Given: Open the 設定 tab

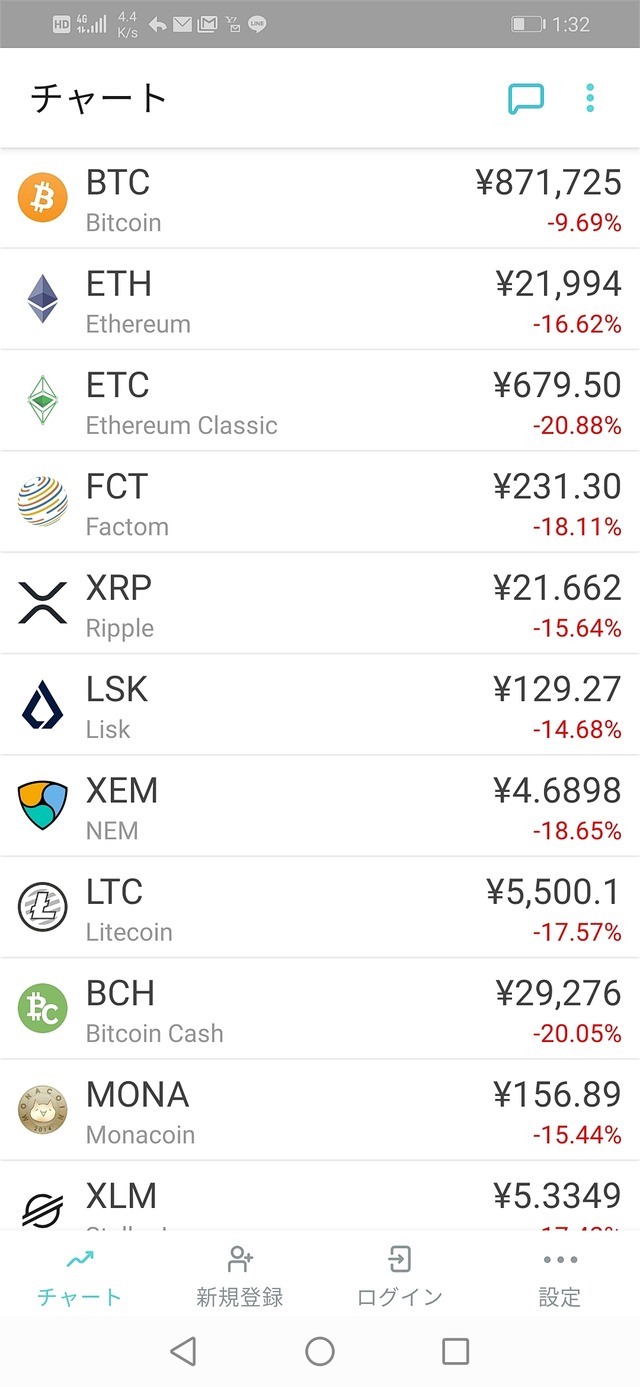Looking at the screenshot, I should [560, 1277].
